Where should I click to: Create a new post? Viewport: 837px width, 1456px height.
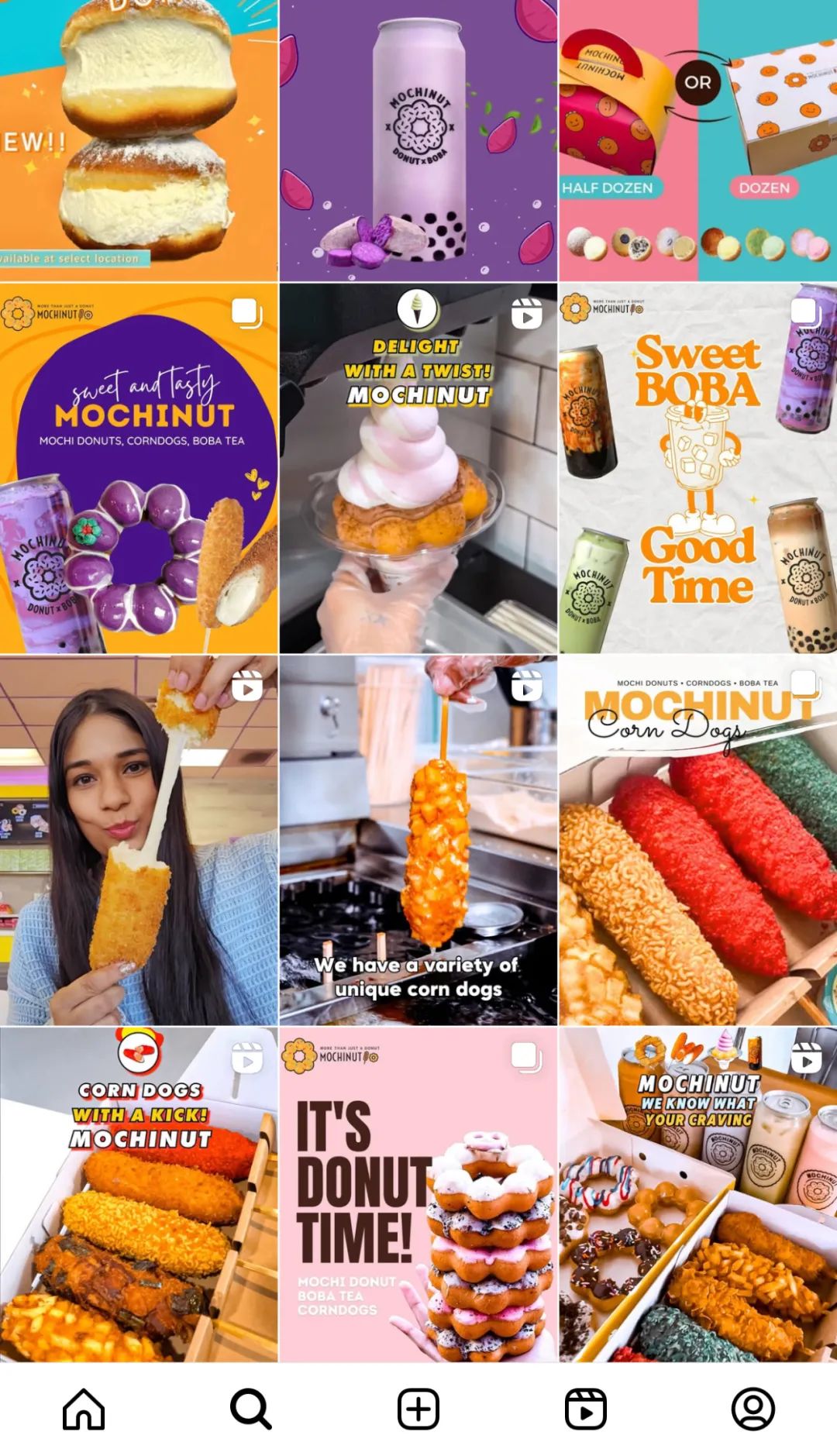418,1409
